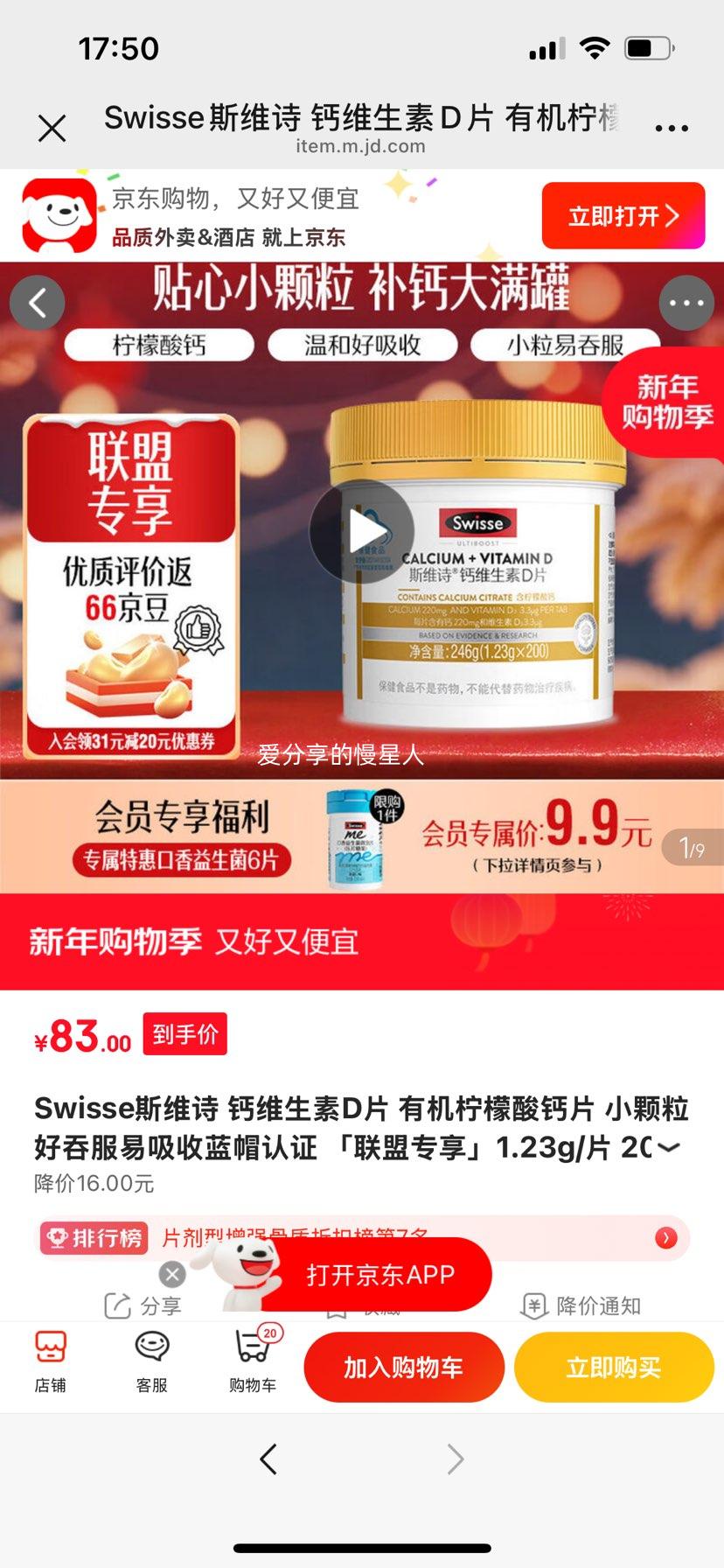Tap the 加入购物车 add to cart button

click(x=404, y=1366)
